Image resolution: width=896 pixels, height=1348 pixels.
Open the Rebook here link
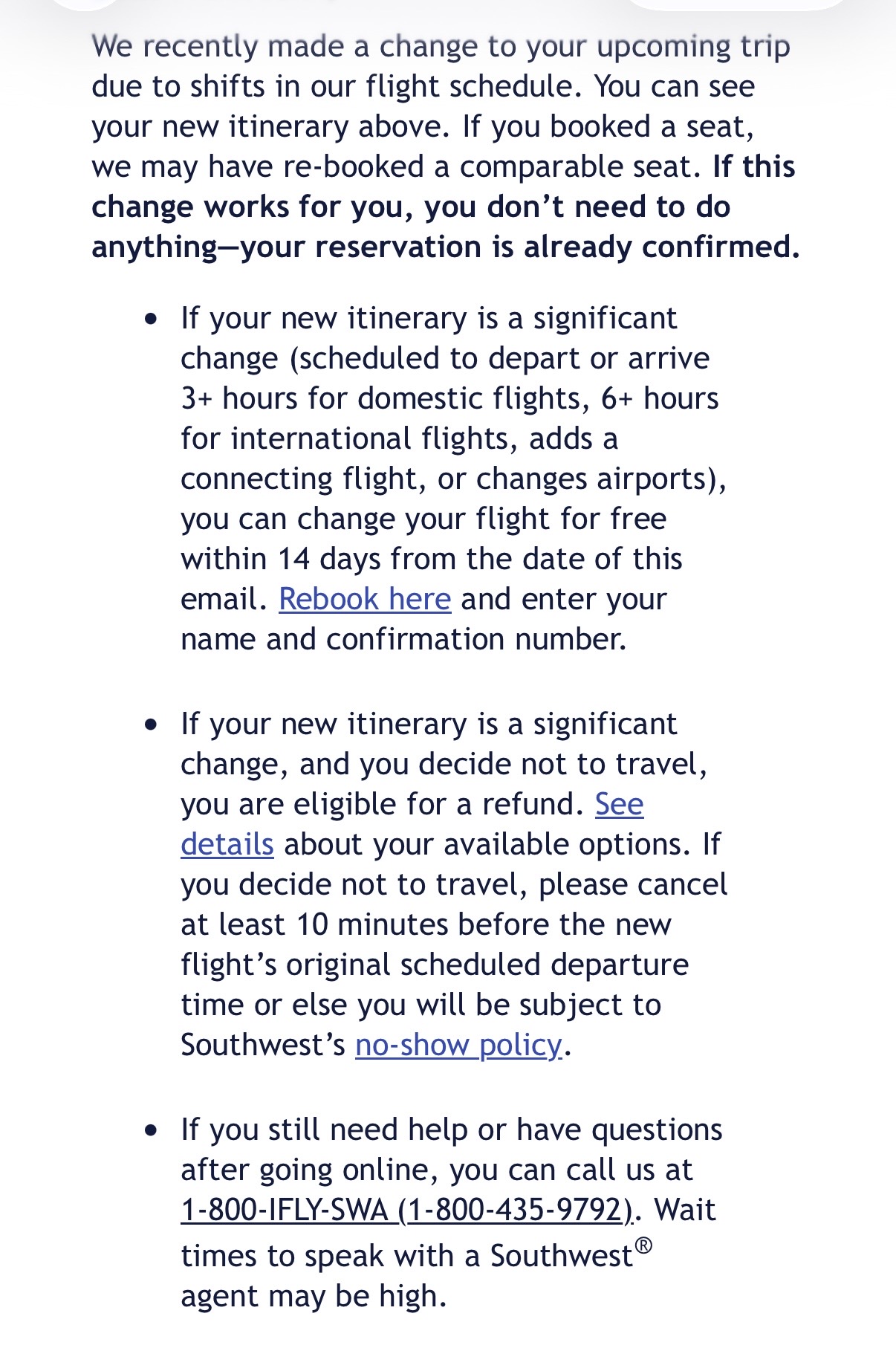[x=365, y=599]
